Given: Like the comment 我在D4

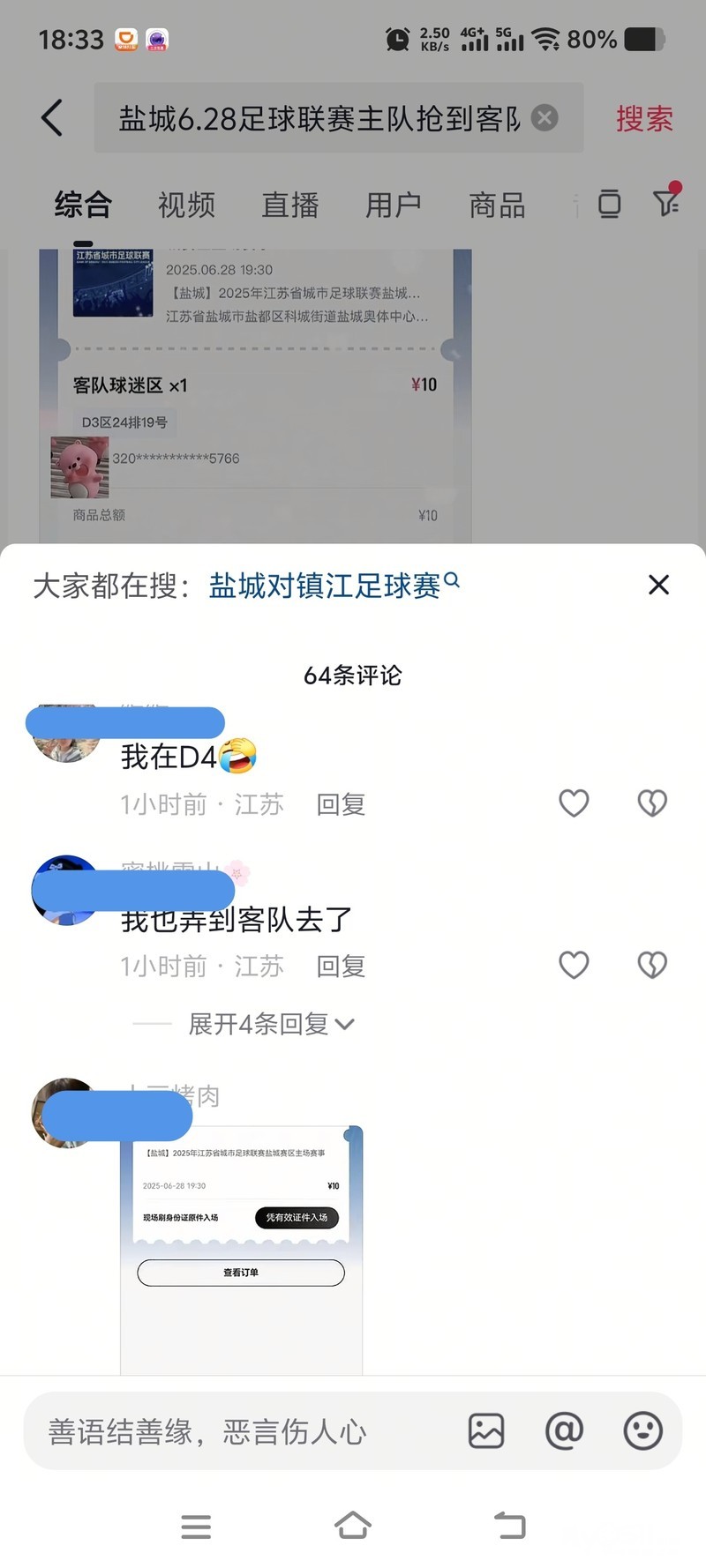Looking at the screenshot, I should (574, 803).
